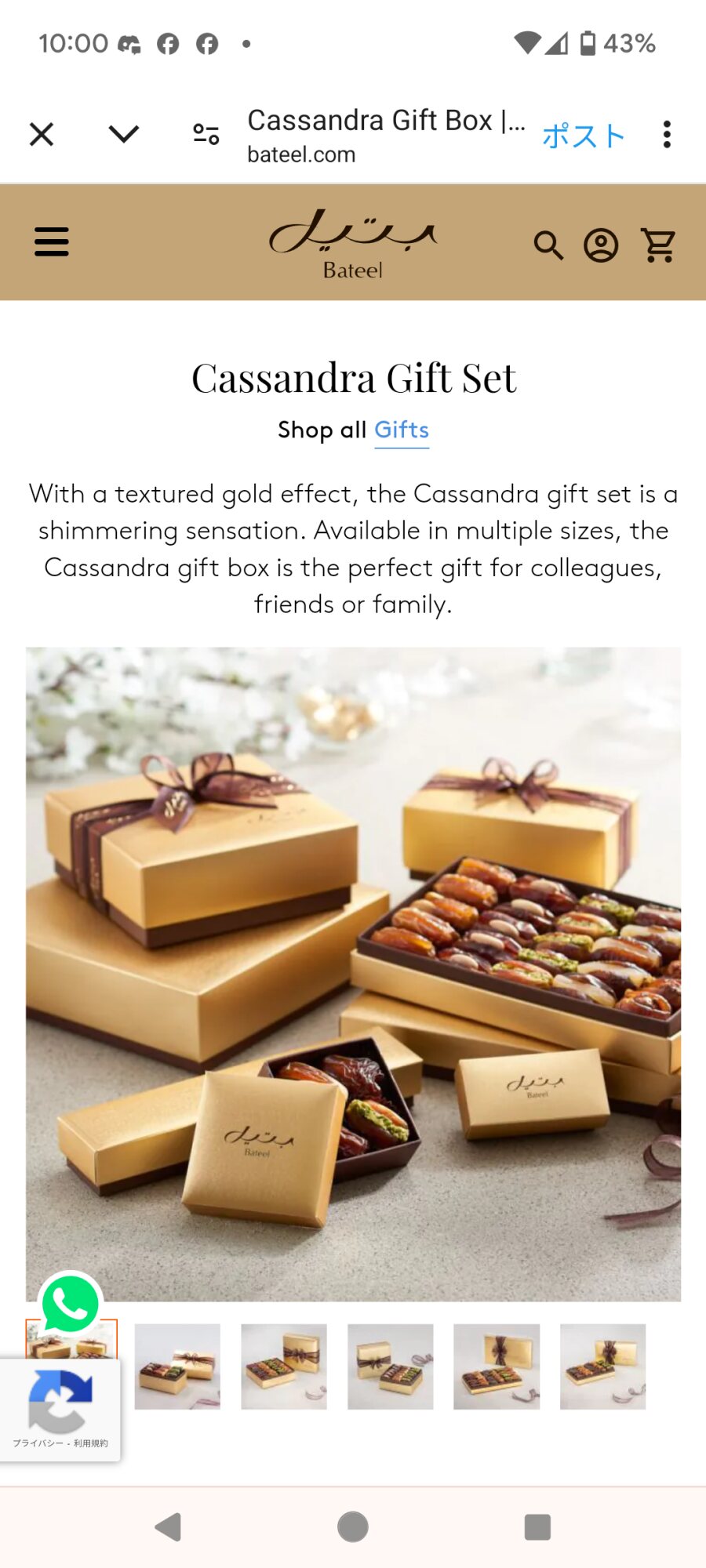The width and height of the screenshot is (706, 1568).
Task: Open the site settings icon beside the URL
Action: click(206, 134)
